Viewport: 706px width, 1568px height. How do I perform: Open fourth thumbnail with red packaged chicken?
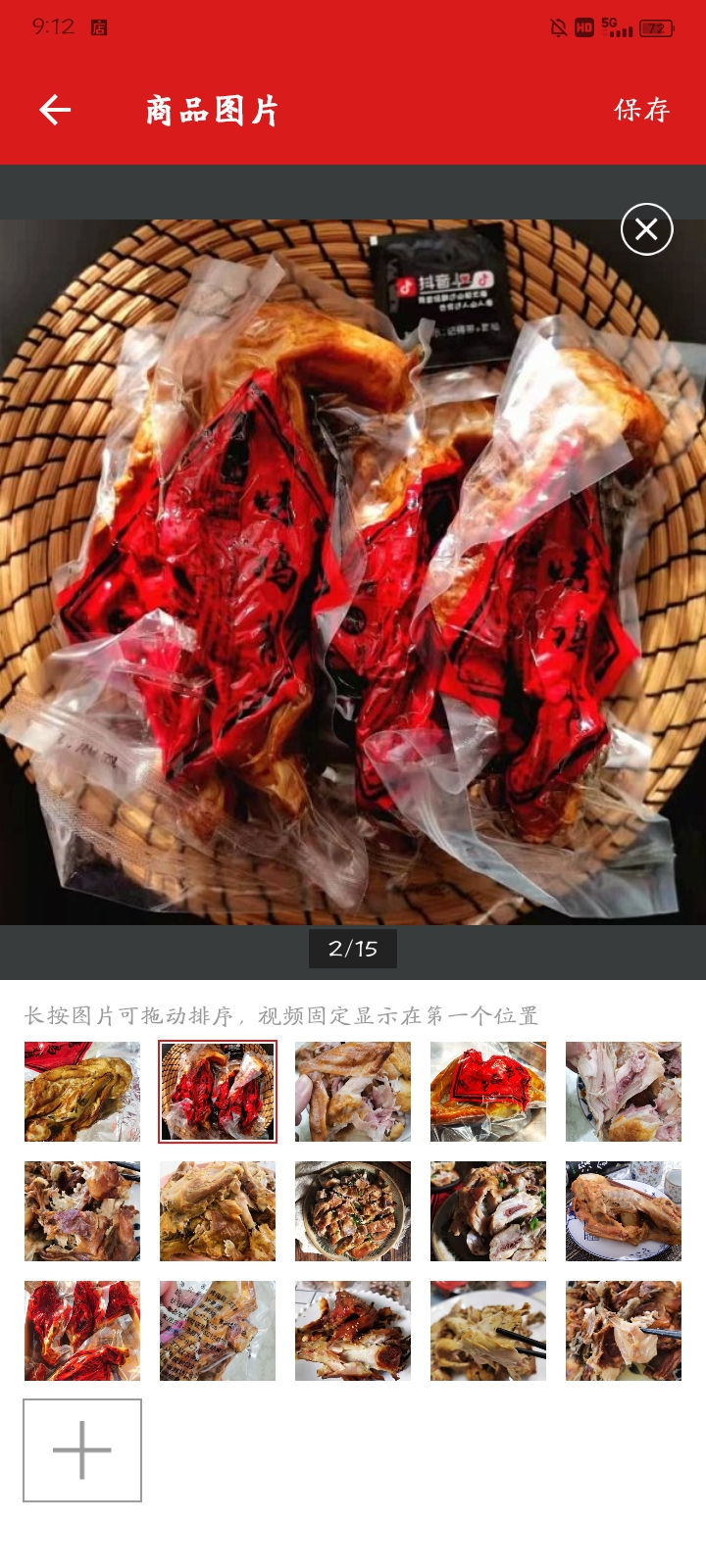(488, 1092)
